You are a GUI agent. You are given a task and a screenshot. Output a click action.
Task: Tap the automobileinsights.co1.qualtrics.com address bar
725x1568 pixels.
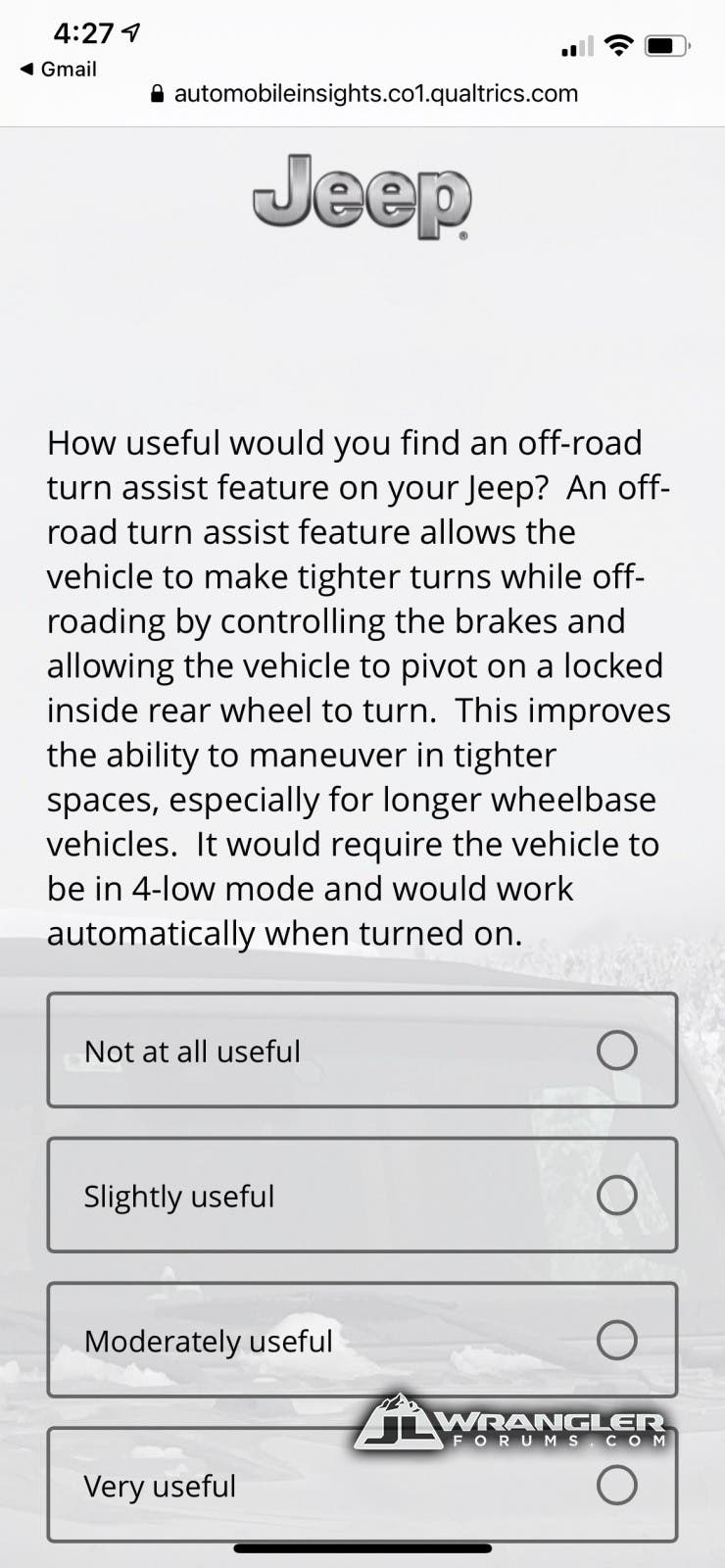coord(363,94)
